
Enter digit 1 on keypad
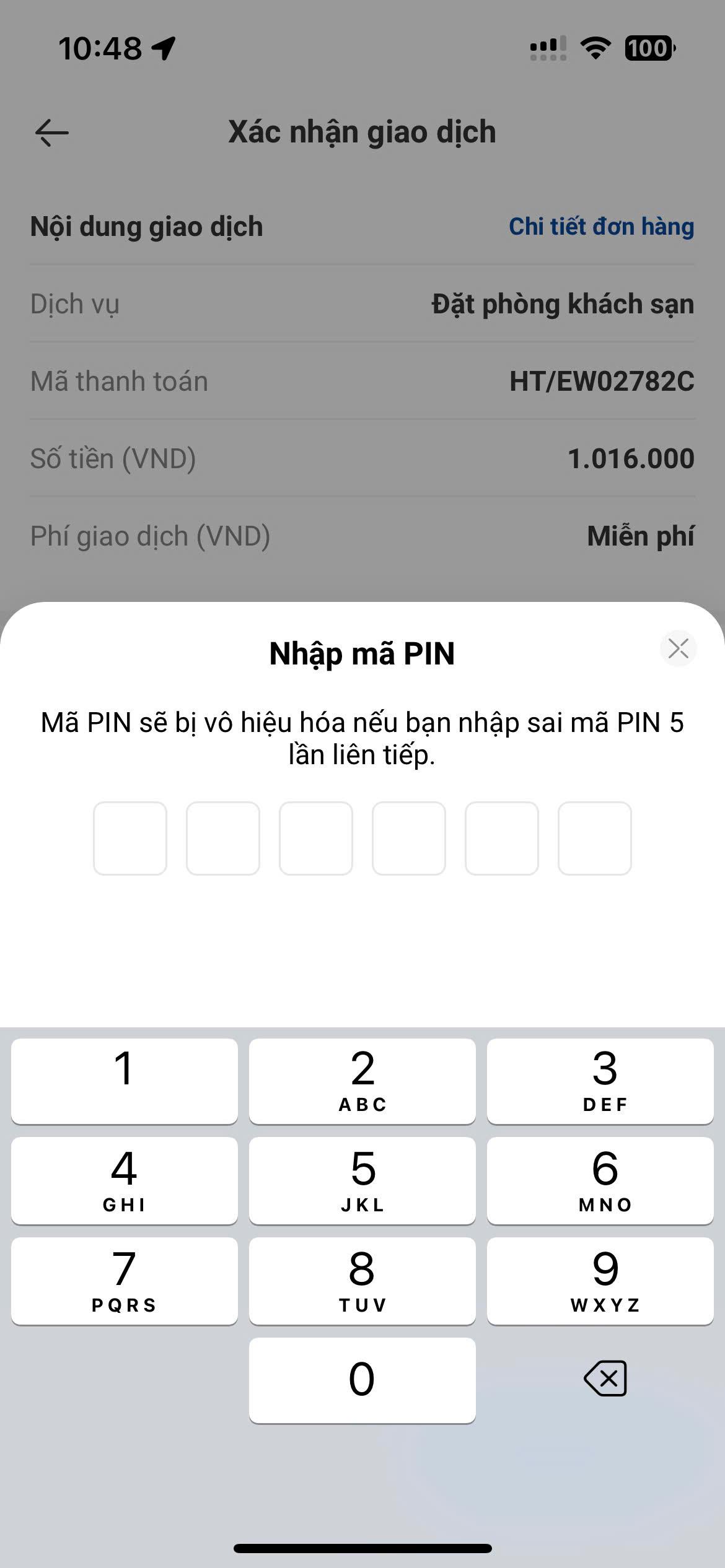[x=125, y=1081]
